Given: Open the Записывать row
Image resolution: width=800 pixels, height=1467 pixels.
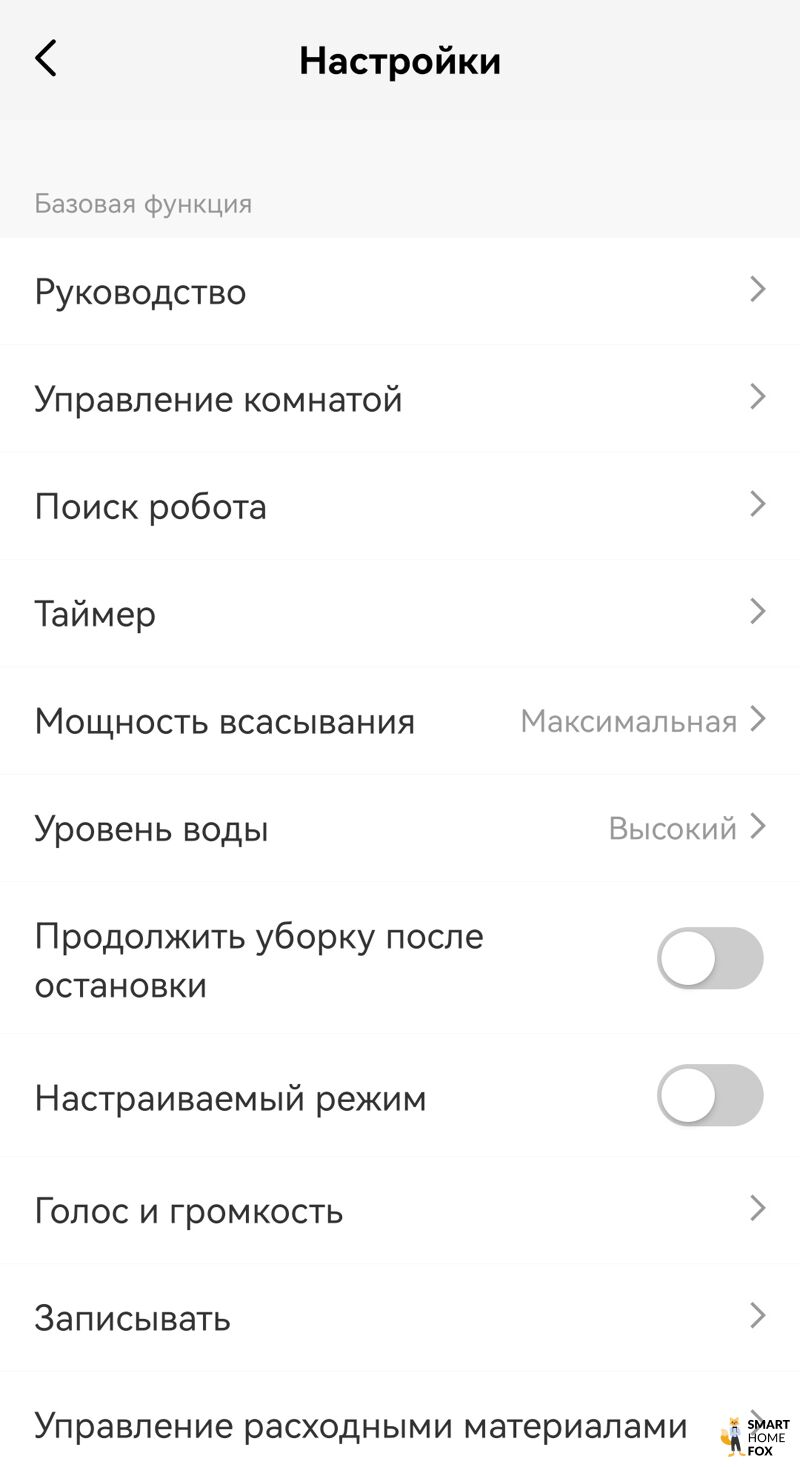Looking at the screenshot, I should (400, 1317).
